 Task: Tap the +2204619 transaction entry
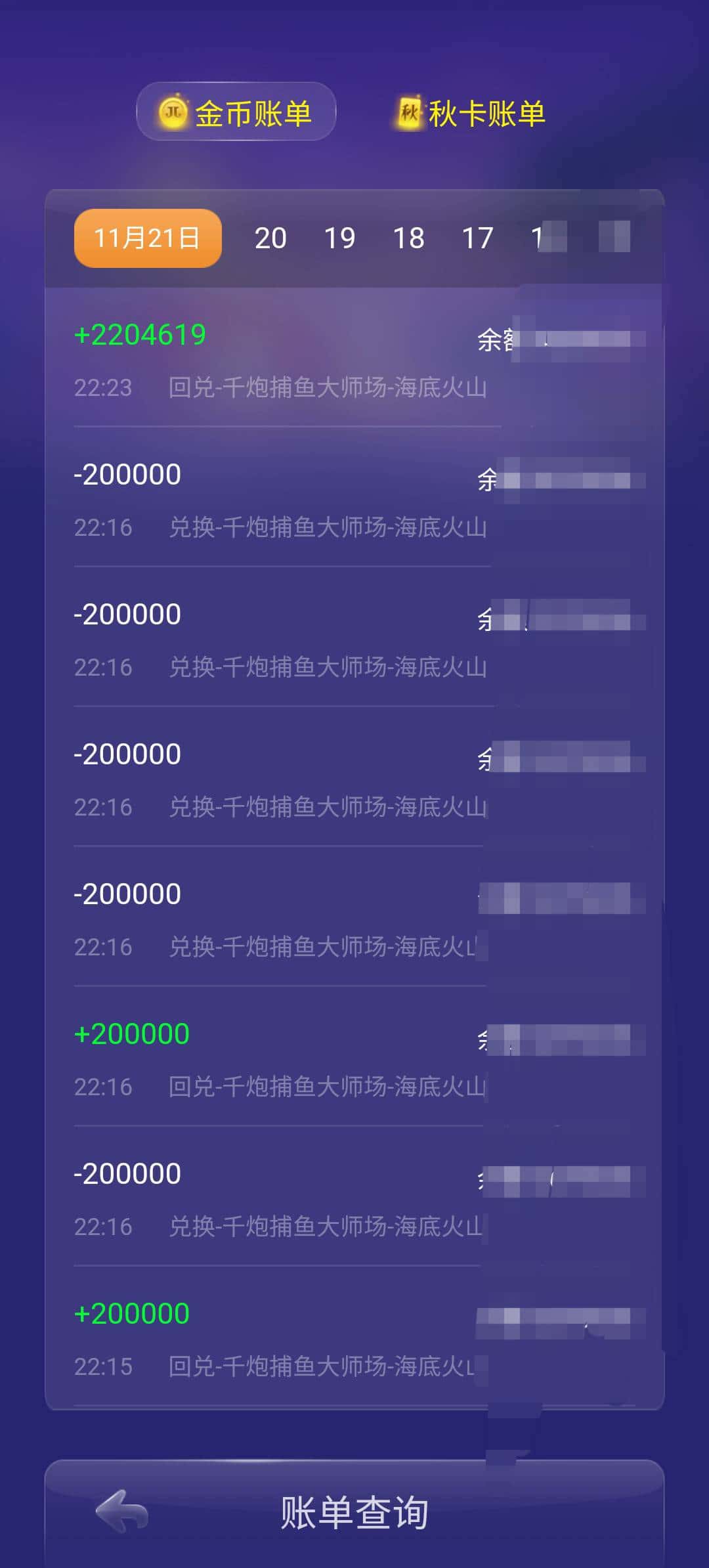140,334
